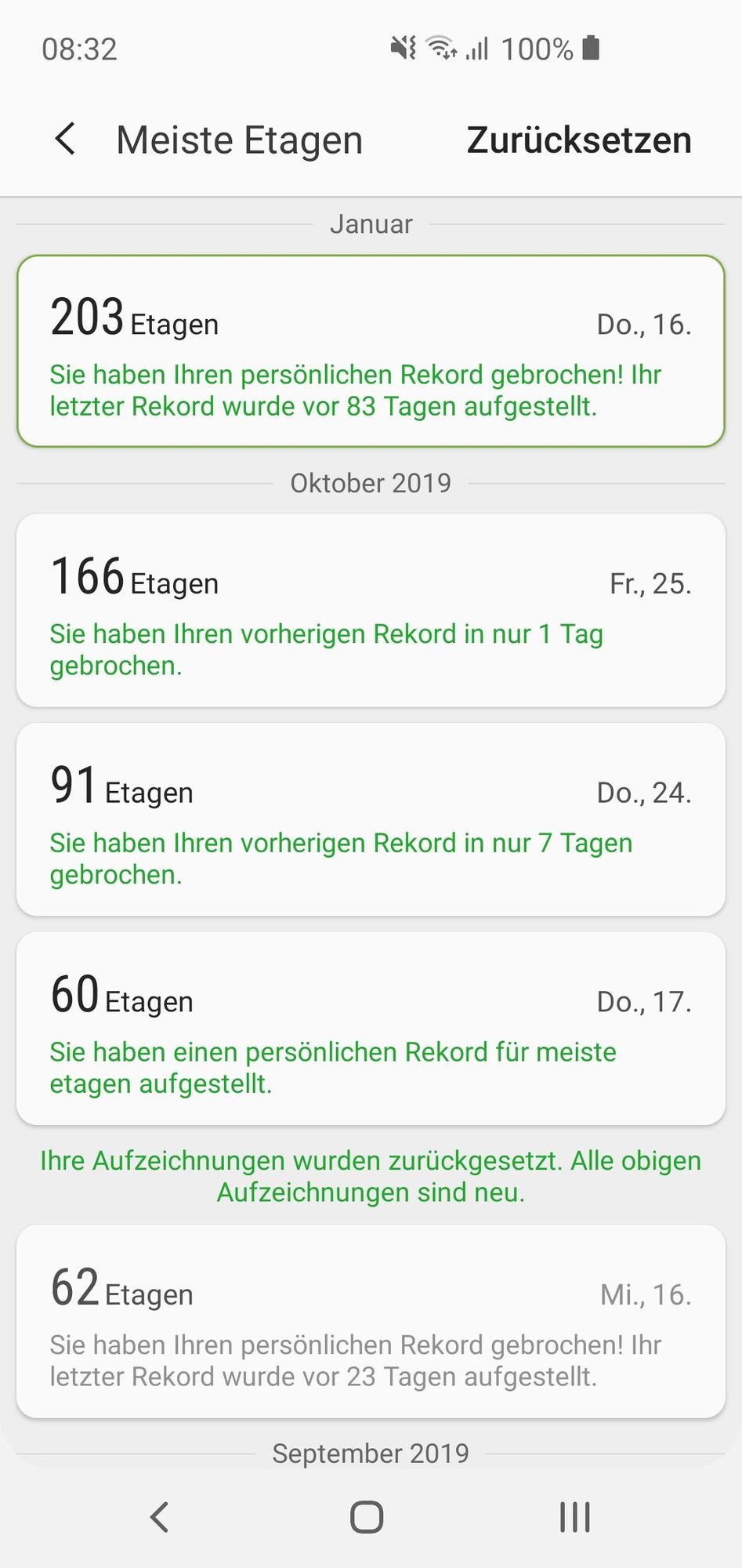The width and height of the screenshot is (742, 1568).
Task: Open the 166 Etagen record card
Action: (371, 610)
